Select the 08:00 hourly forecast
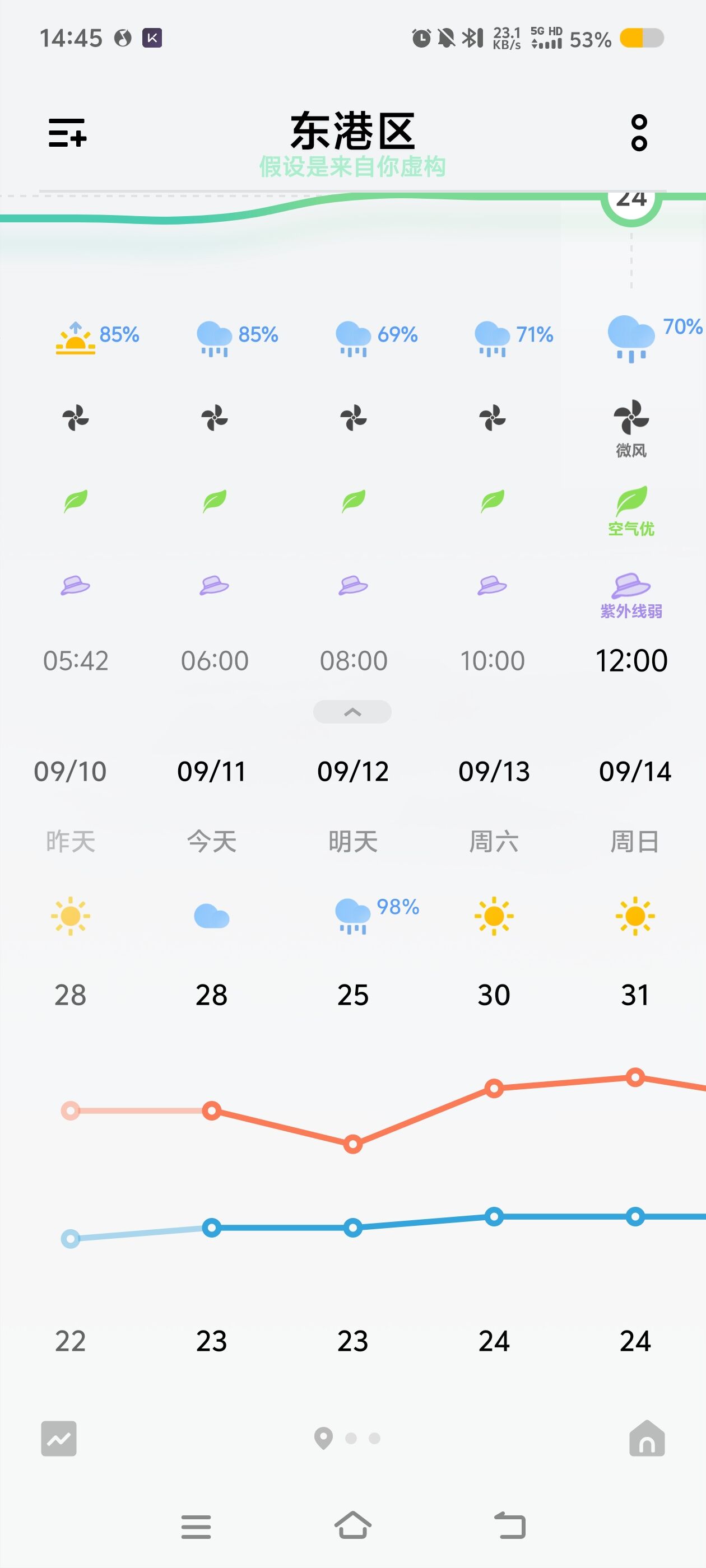Screen dimensions: 706x1568 click(354, 660)
